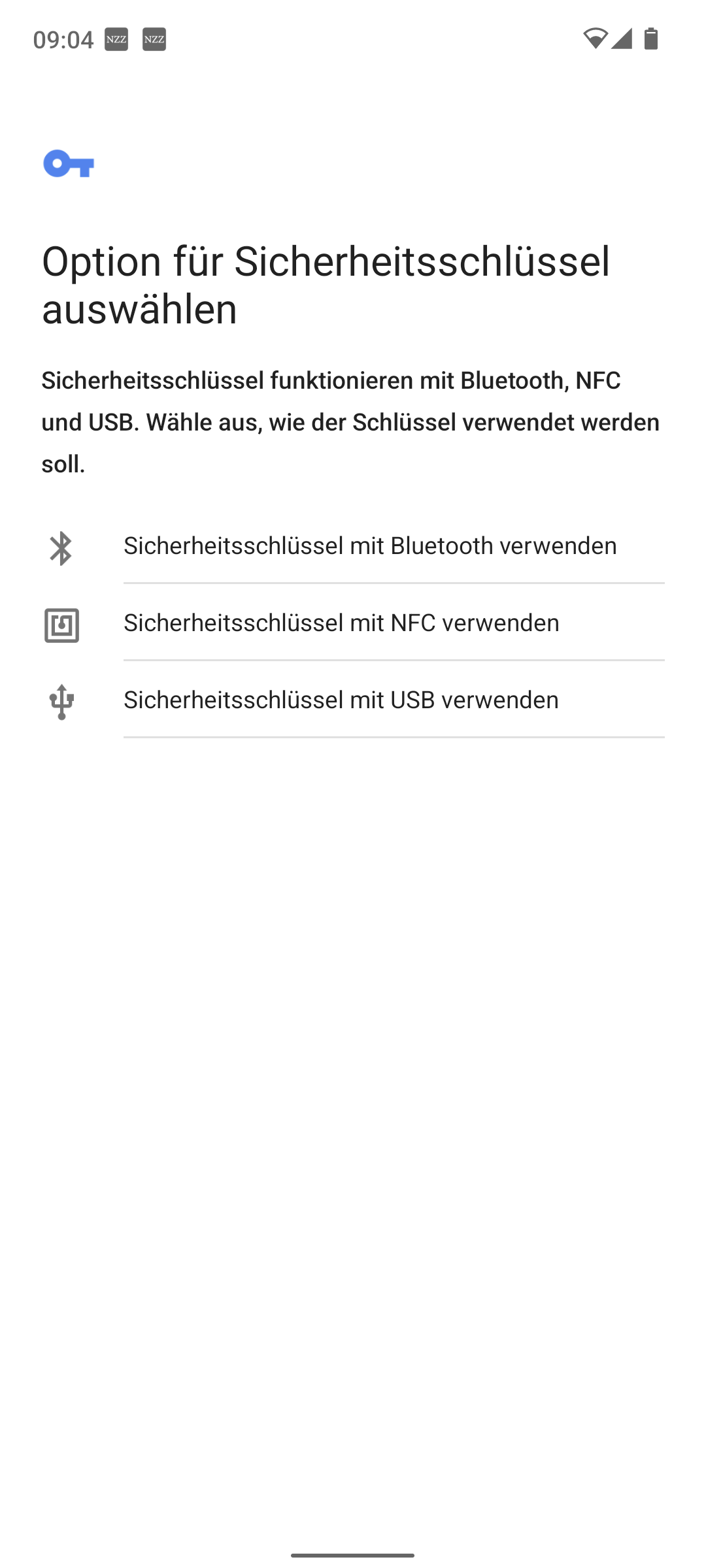The height and width of the screenshot is (1568, 706).
Task: Tap the divider under the USB option
Action: [394, 738]
